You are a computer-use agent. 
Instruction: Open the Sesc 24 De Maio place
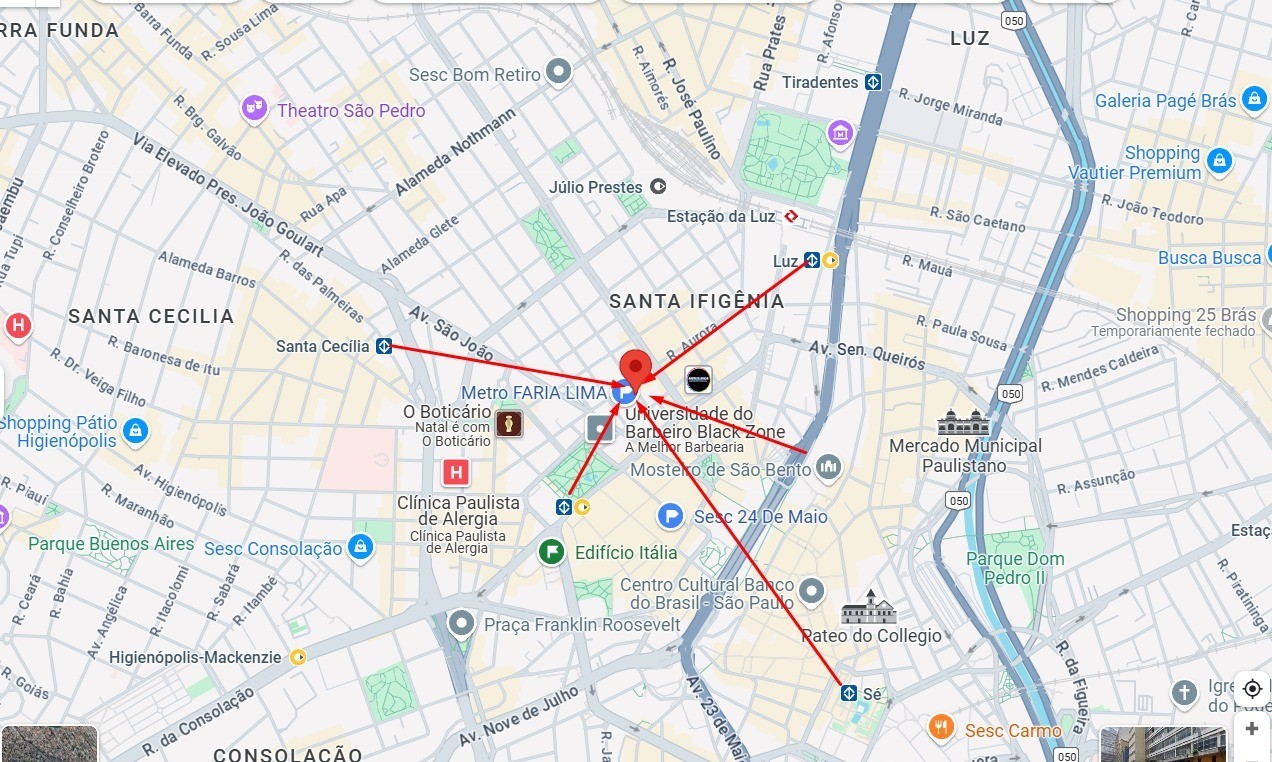click(670, 516)
